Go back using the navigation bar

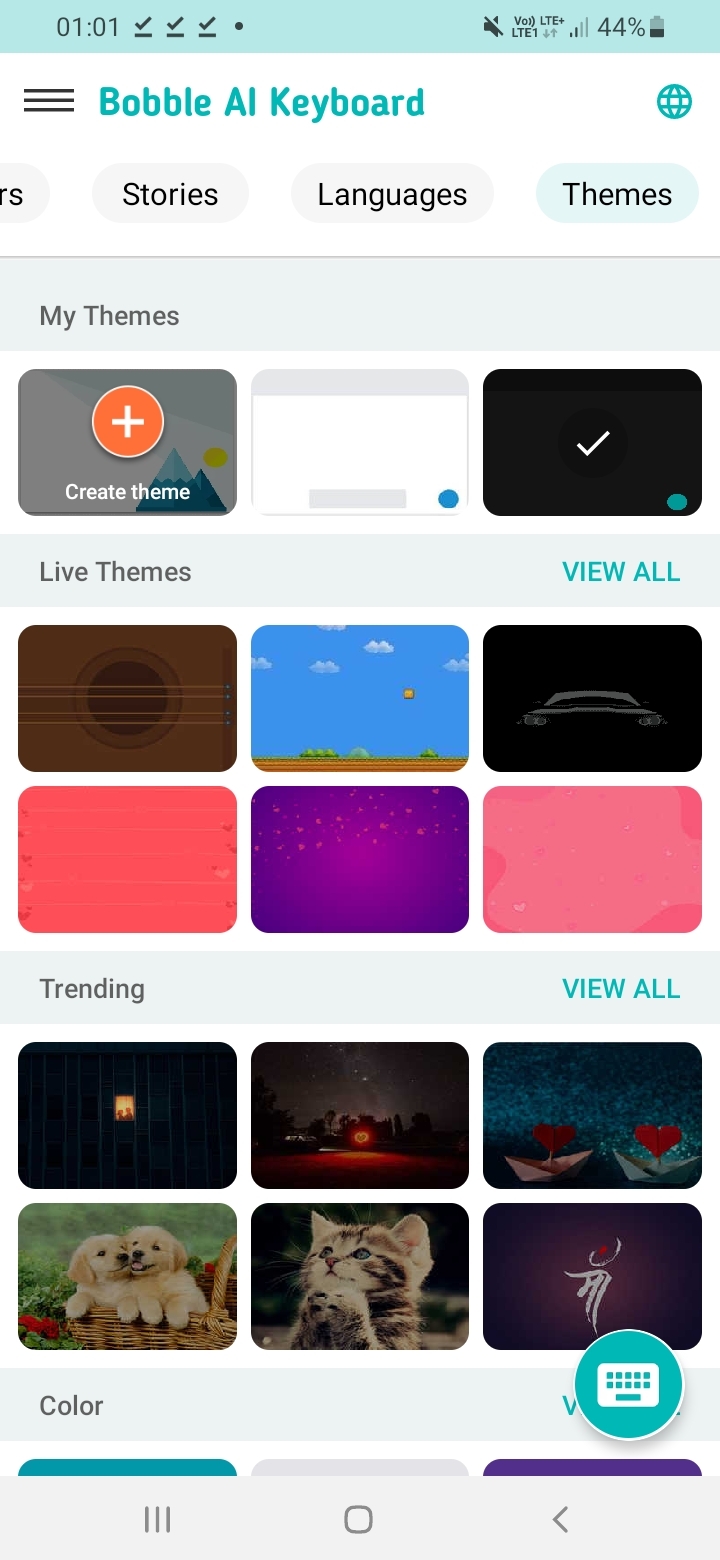[x=560, y=1520]
